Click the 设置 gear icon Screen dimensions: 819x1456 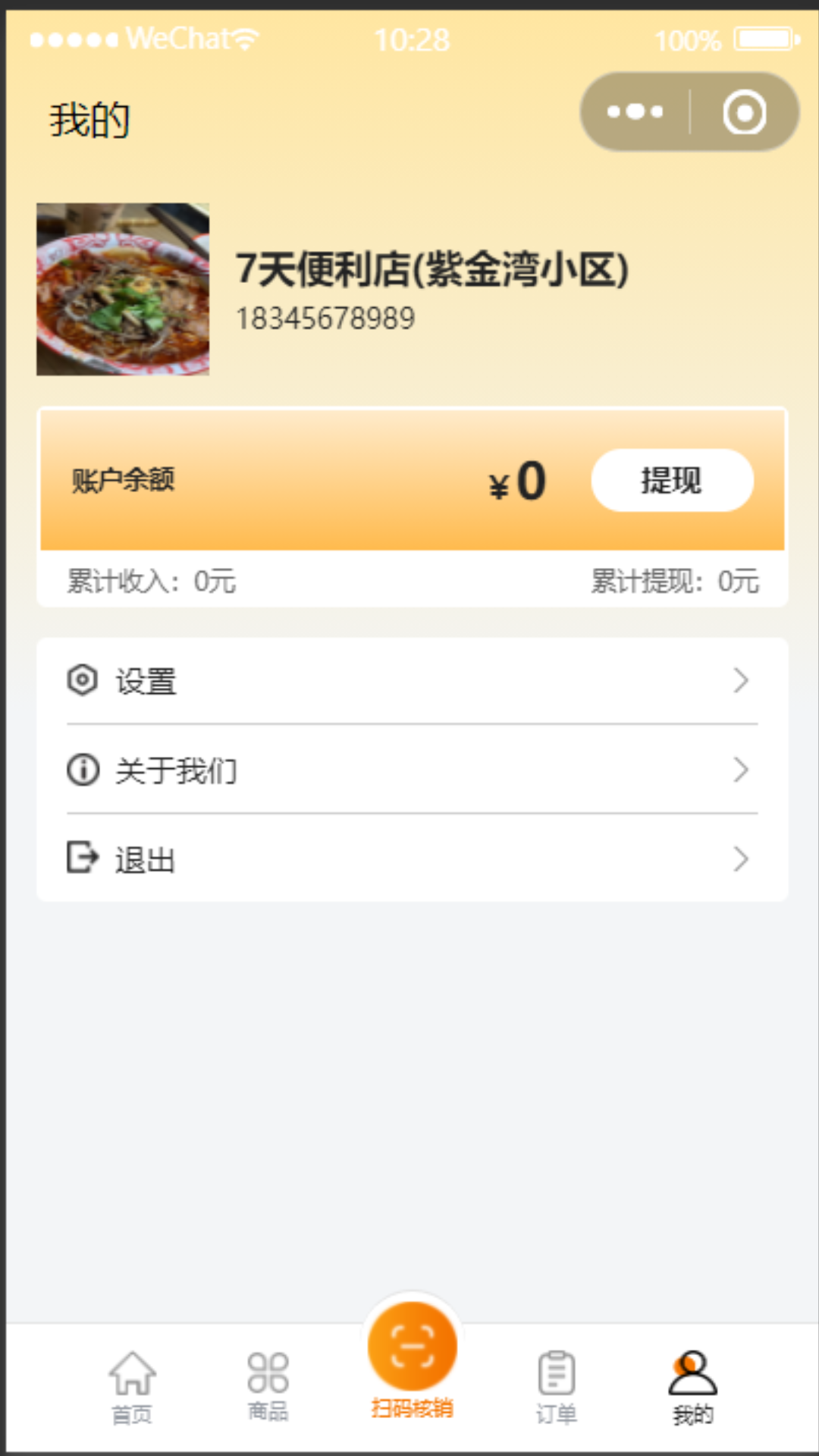pos(83,682)
